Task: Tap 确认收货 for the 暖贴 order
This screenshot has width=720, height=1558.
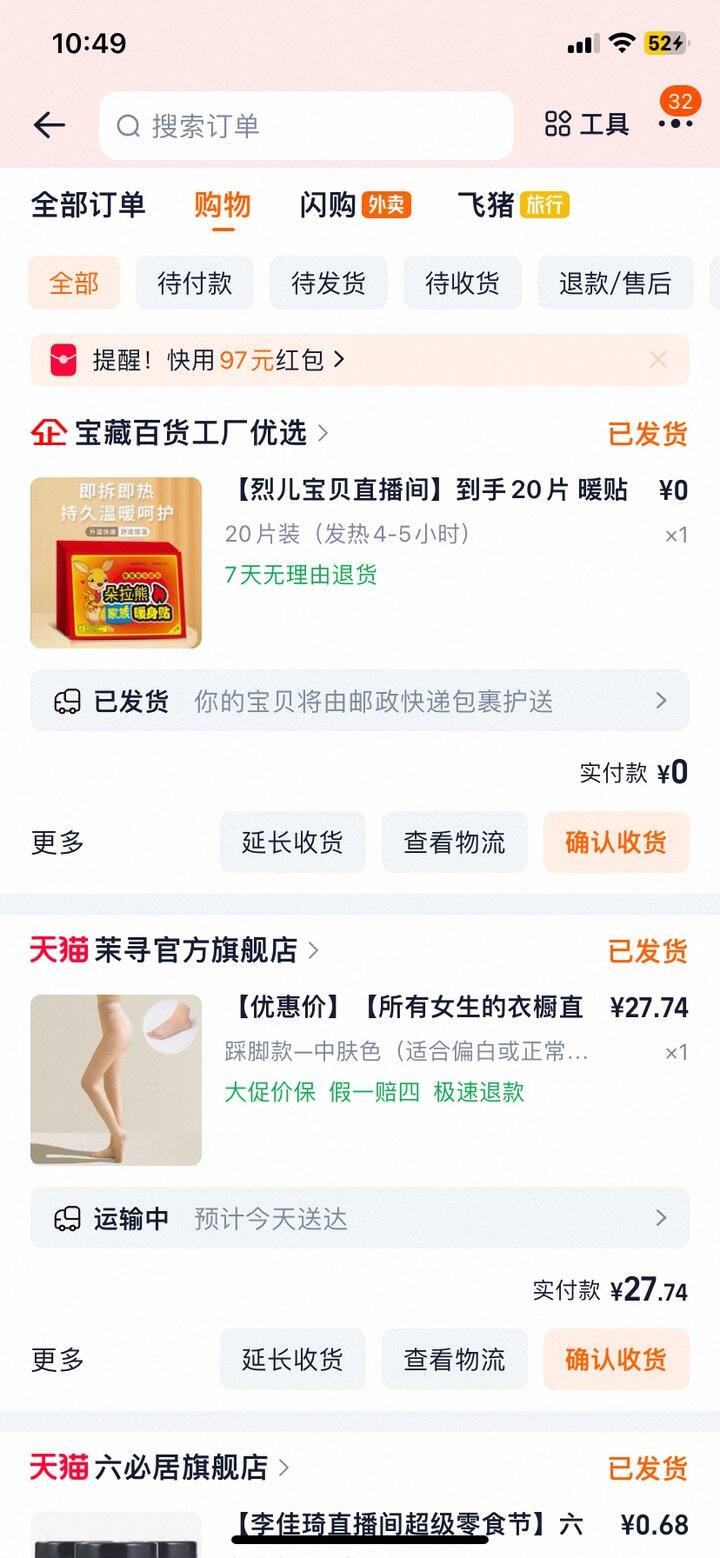Action: coord(615,842)
